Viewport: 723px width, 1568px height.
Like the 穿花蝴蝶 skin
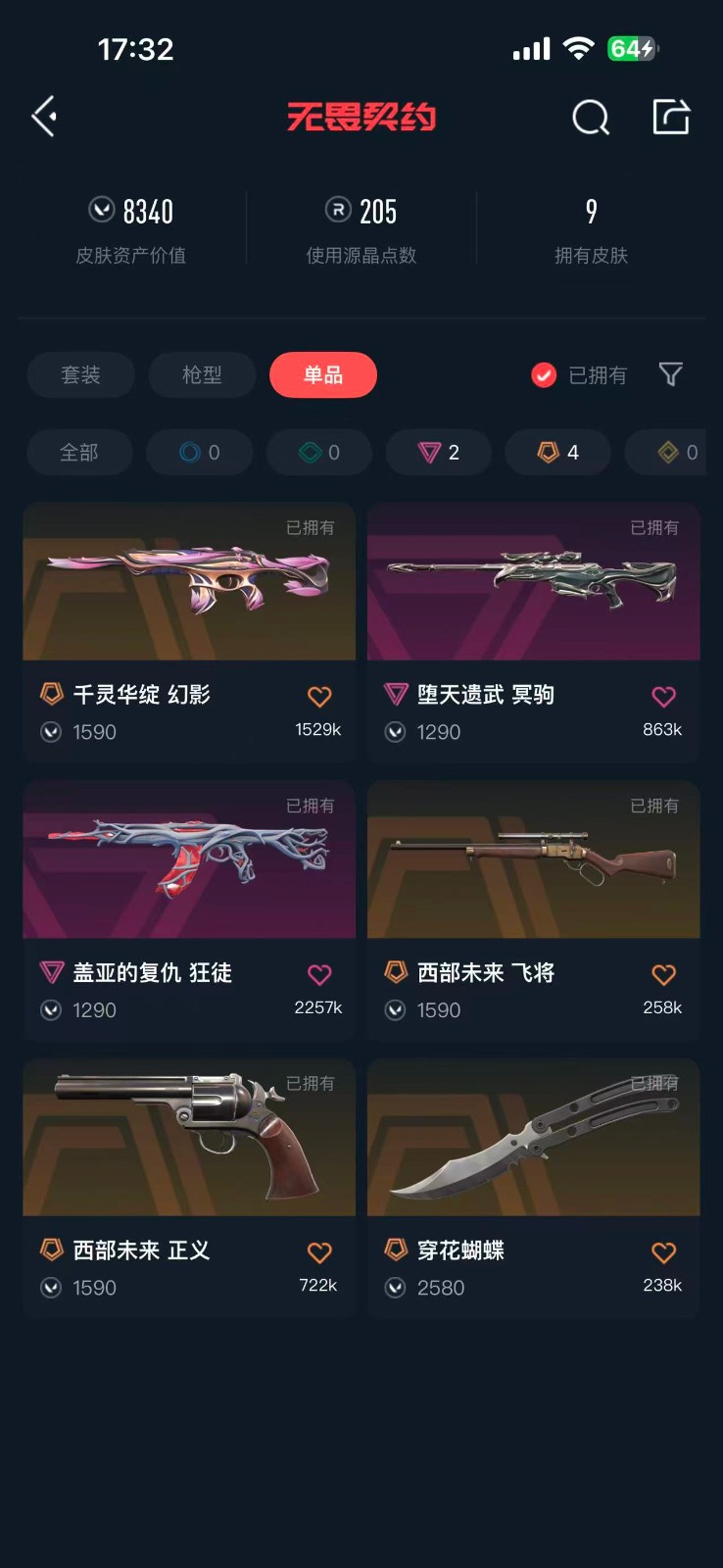663,1252
